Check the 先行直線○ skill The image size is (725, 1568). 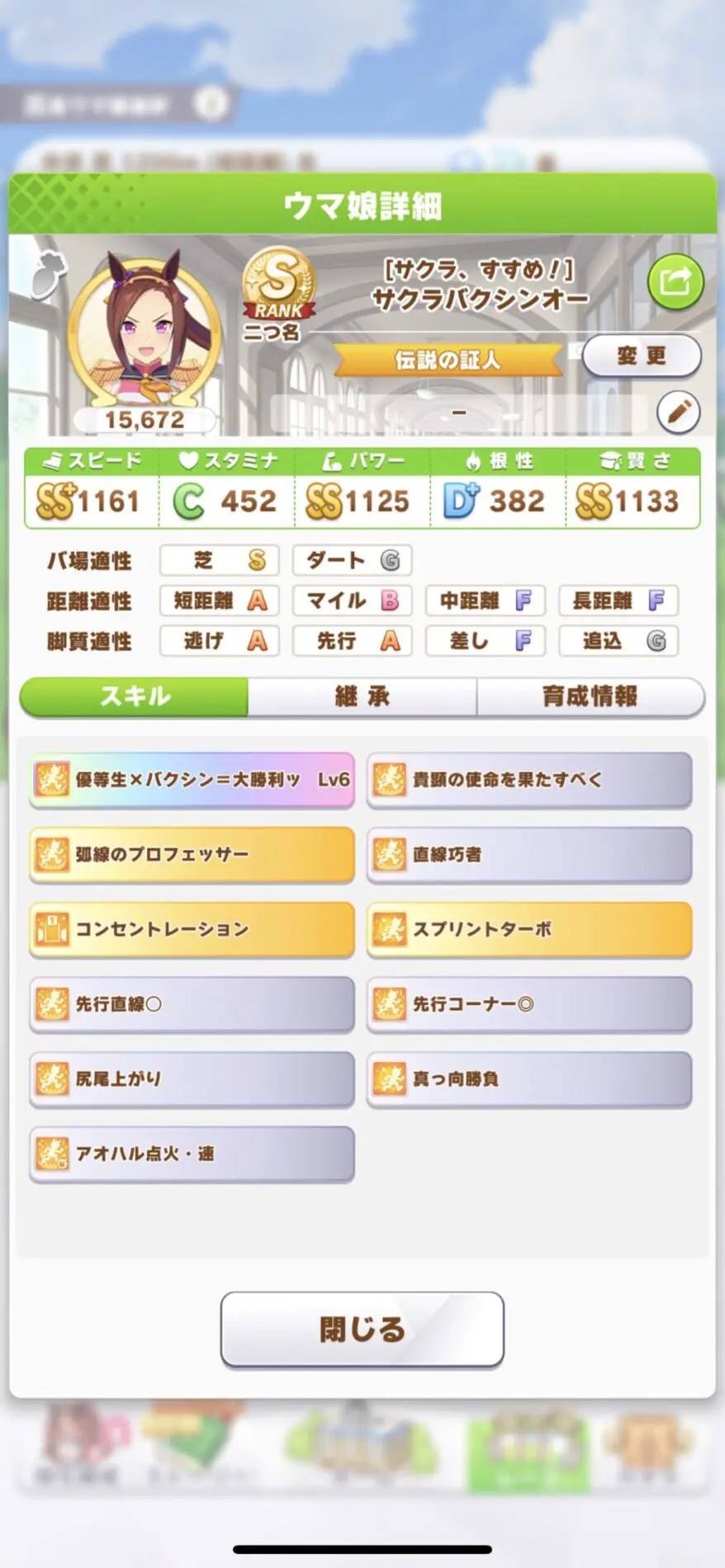(x=192, y=1004)
